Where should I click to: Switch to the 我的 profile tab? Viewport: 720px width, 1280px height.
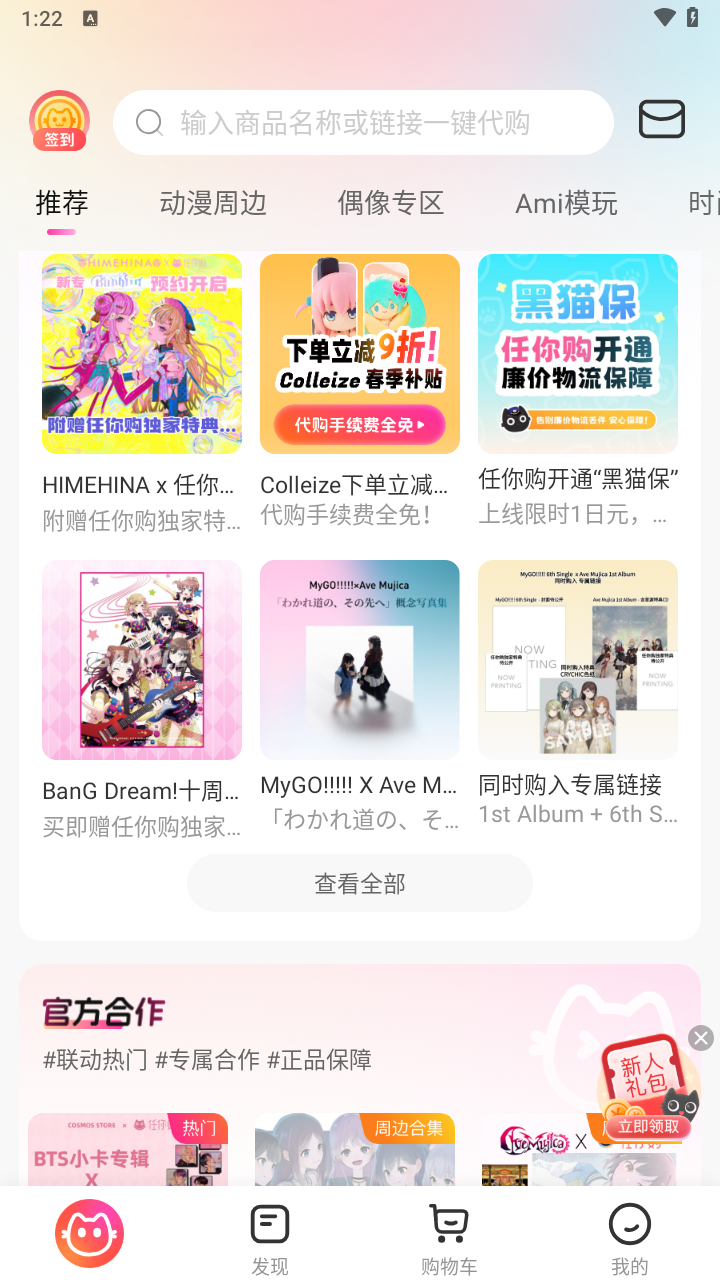point(630,1238)
